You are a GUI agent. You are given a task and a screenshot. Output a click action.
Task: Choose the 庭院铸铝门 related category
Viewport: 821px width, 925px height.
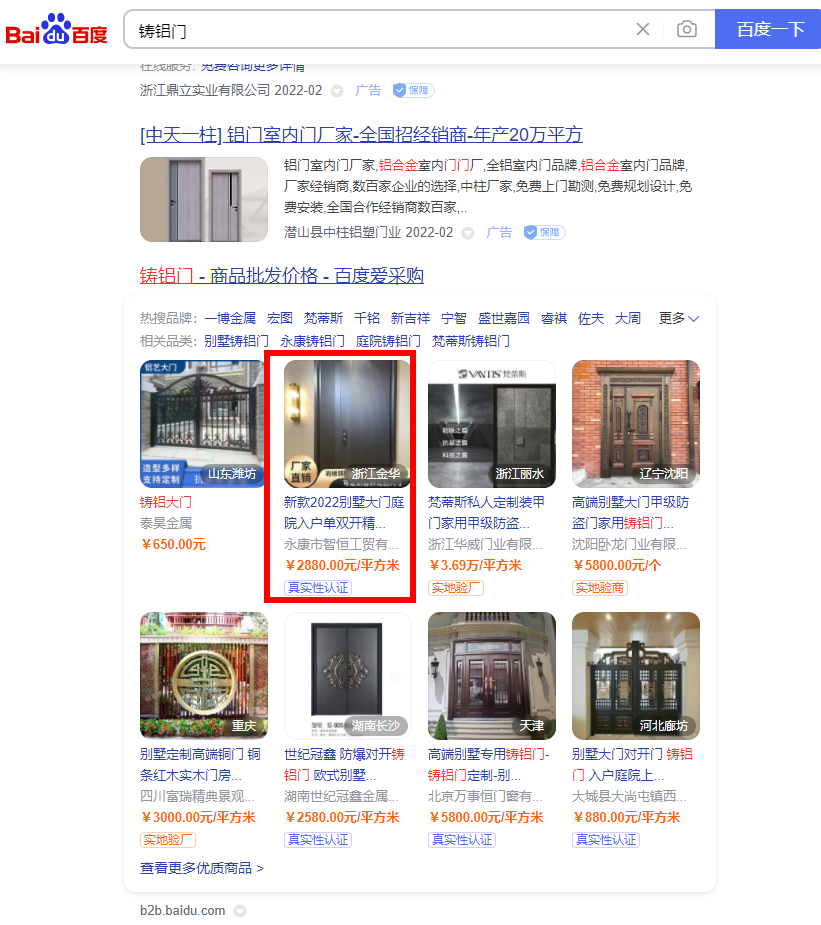[x=388, y=341]
